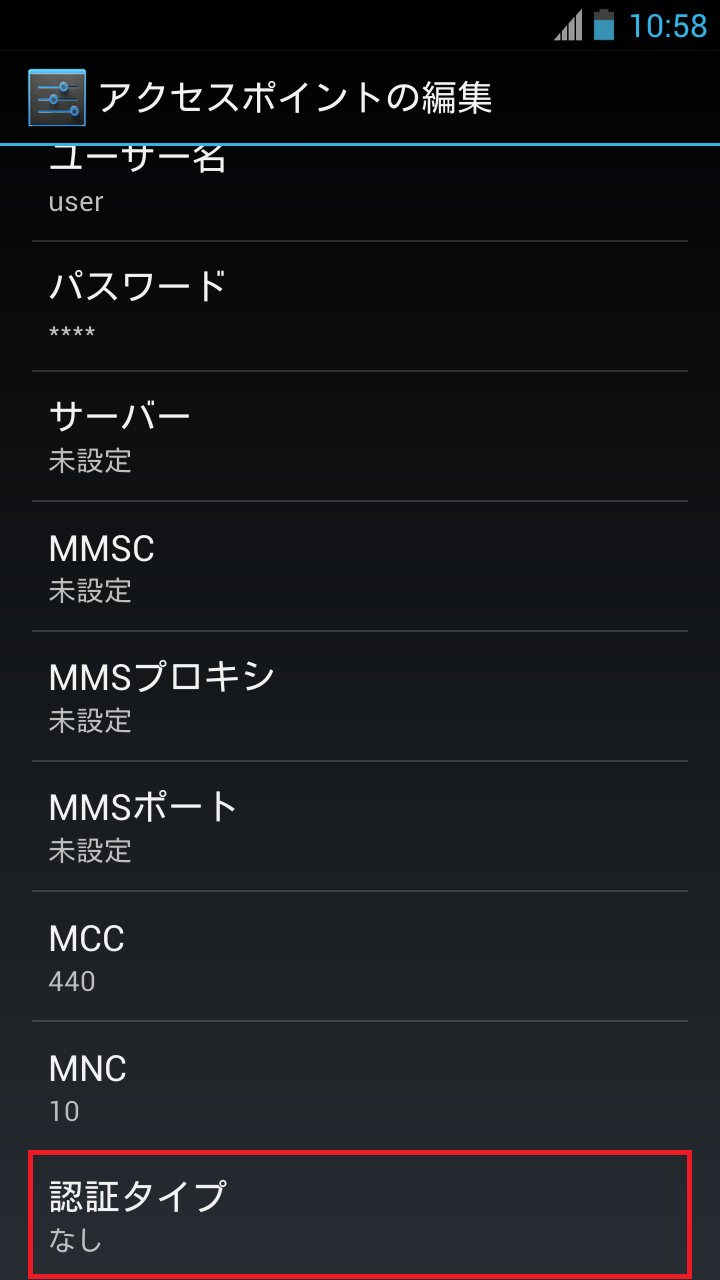Image resolution: width=720 pixels, height=1280 pixels.
Task: Open the サーバー setting marked 未設定
Action: coord(360,435)
